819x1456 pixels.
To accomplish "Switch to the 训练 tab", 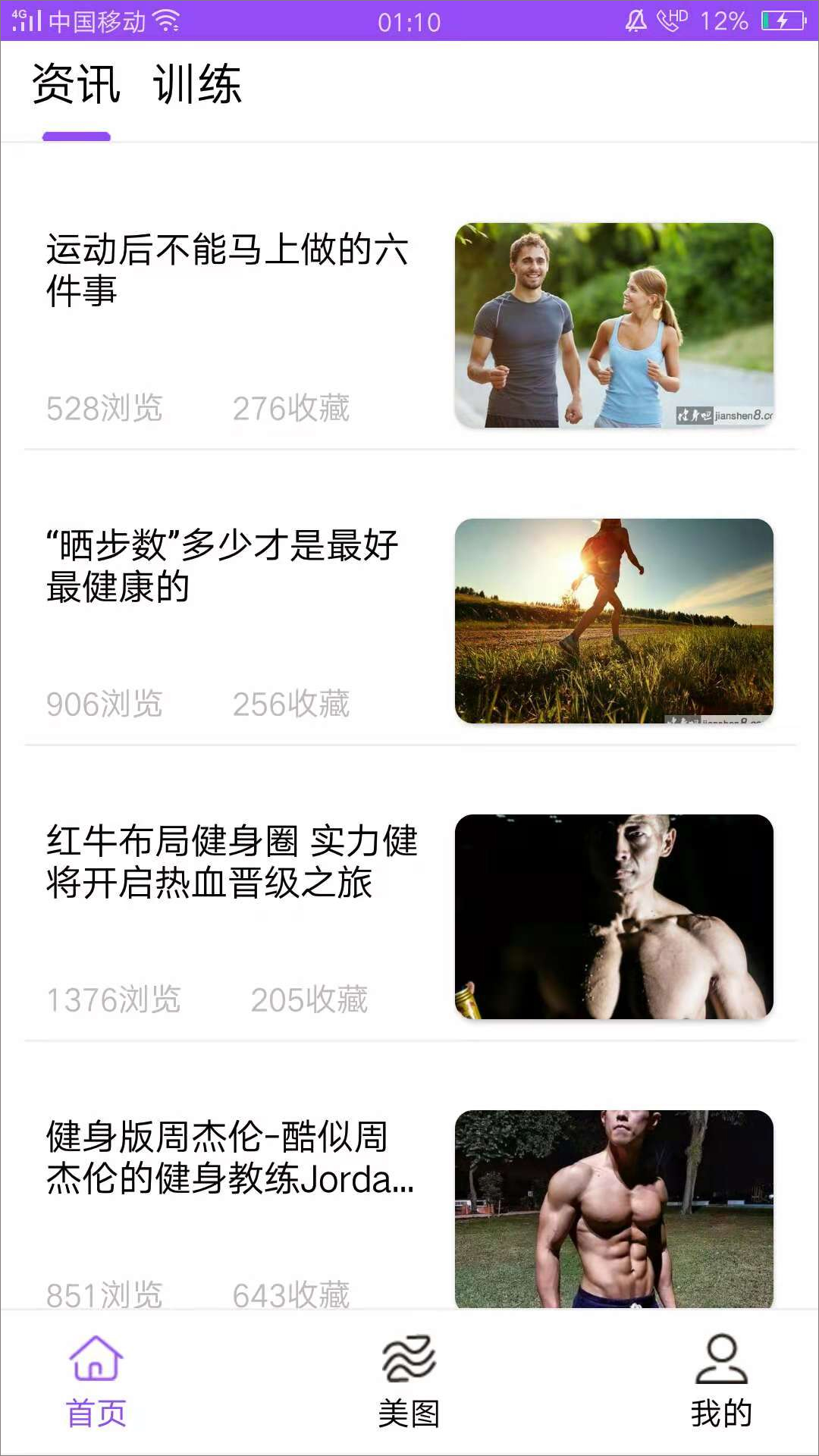I will pyautogui.click(x=197, y=84).
